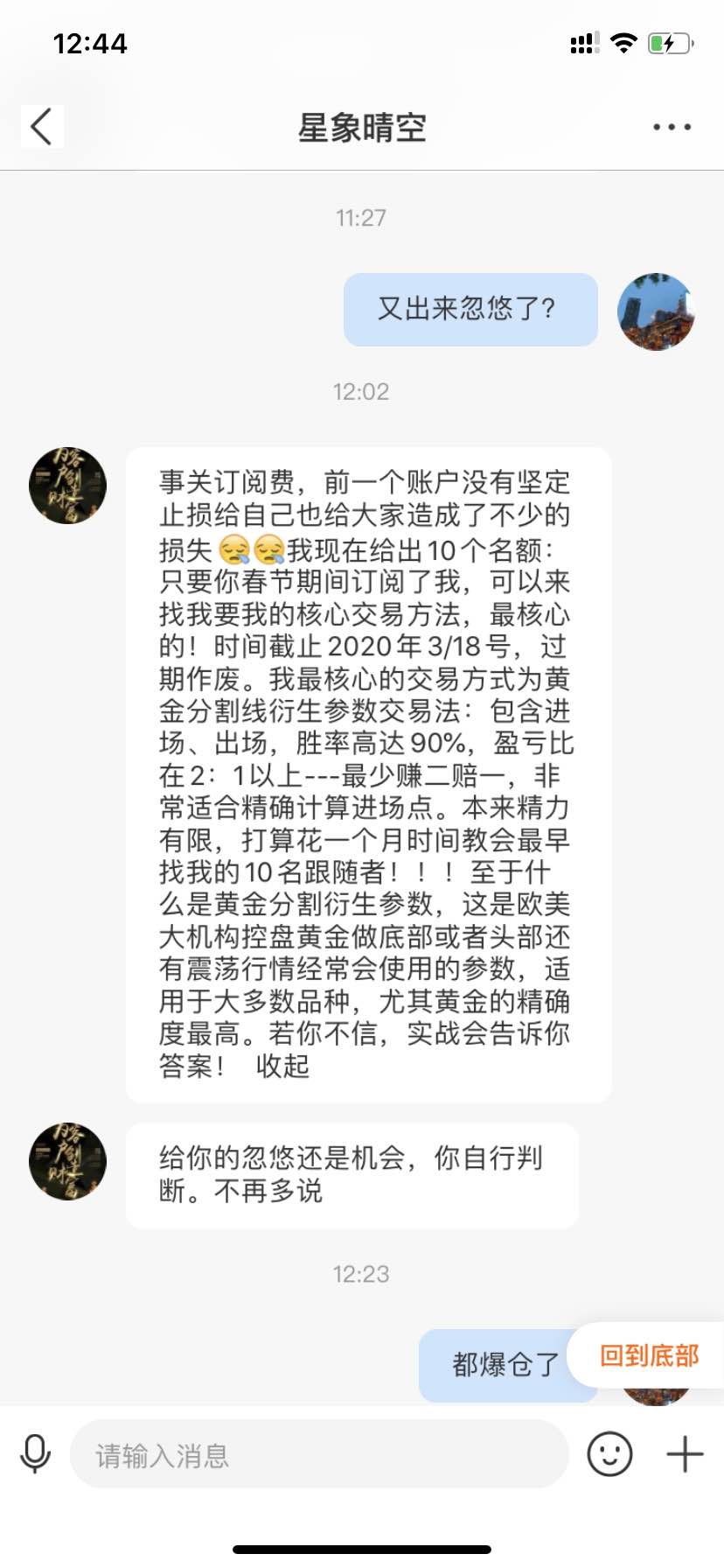The height and width of the screenshot is (1568, 724).
Task: Tap 收起 to collapse the long message
Action: pos(282,1066)
